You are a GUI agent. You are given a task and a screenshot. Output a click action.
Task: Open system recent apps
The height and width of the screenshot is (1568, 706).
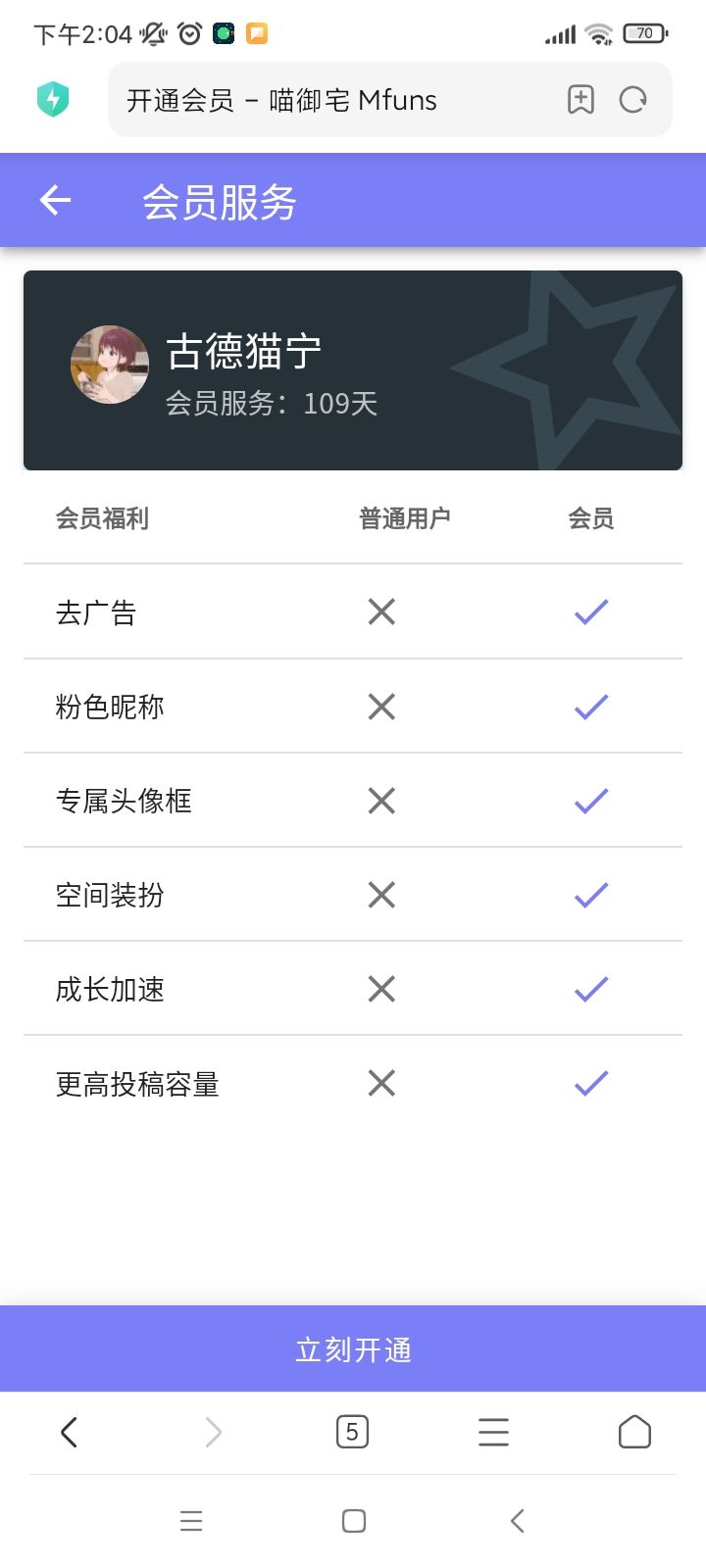[x=191, y=1521]
